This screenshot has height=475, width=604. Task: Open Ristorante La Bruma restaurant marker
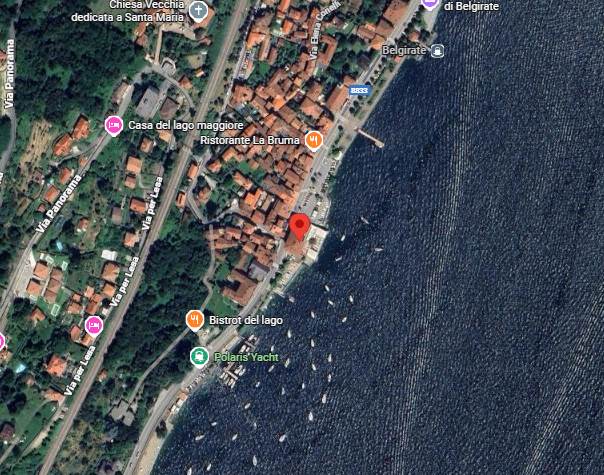click(x=314, y=140)
